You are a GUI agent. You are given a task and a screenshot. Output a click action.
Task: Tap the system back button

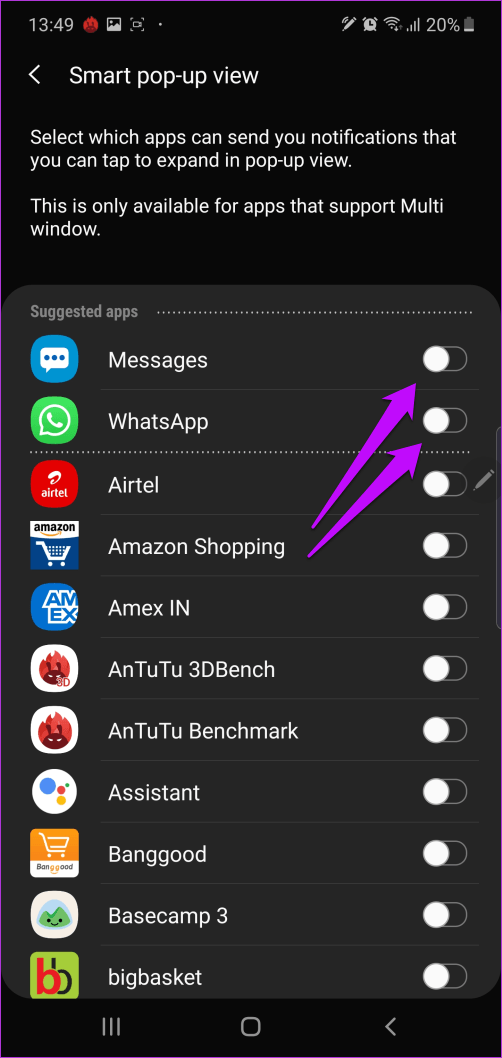pos(390,1027)
